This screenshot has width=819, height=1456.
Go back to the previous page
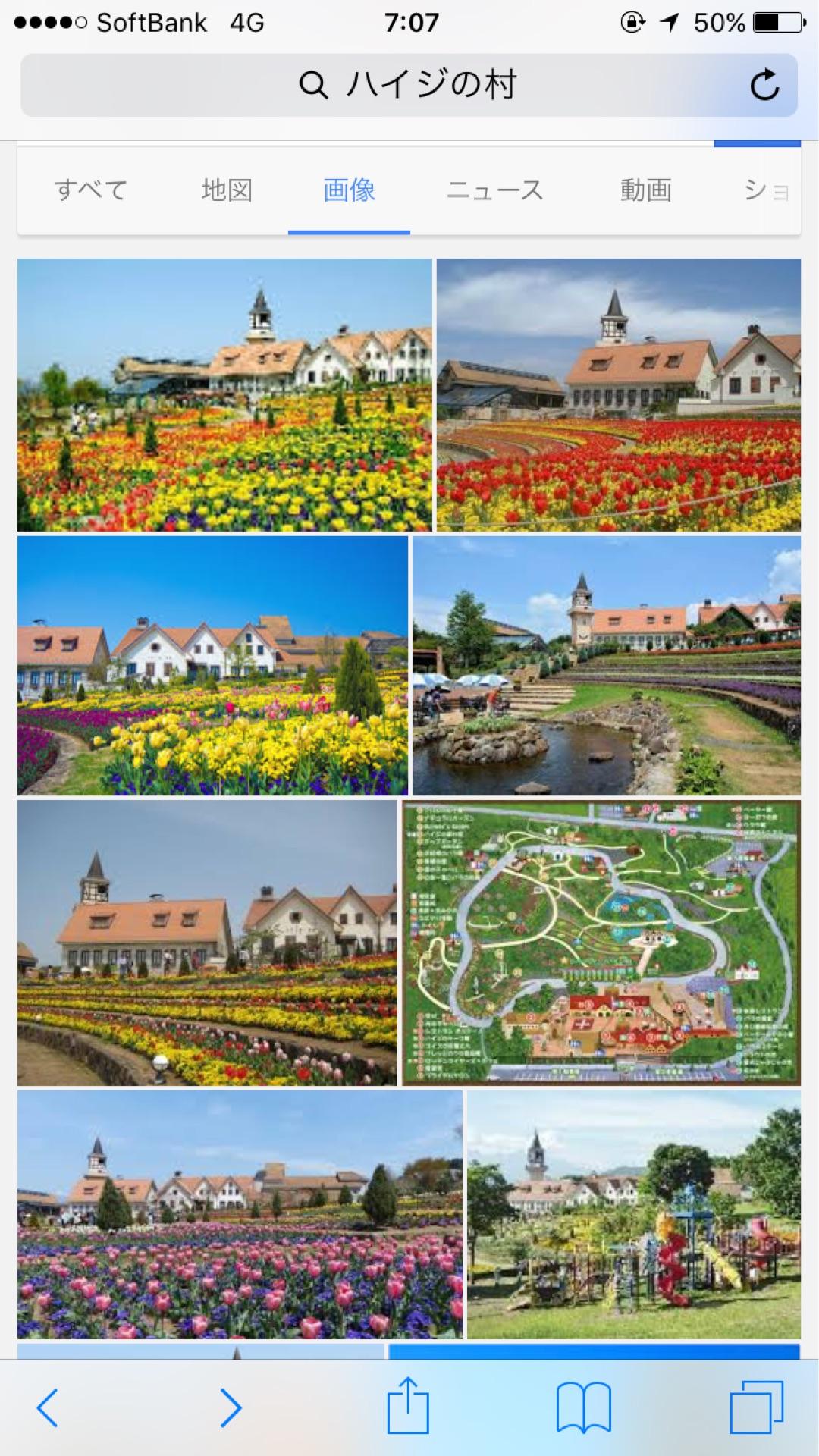47,1407
